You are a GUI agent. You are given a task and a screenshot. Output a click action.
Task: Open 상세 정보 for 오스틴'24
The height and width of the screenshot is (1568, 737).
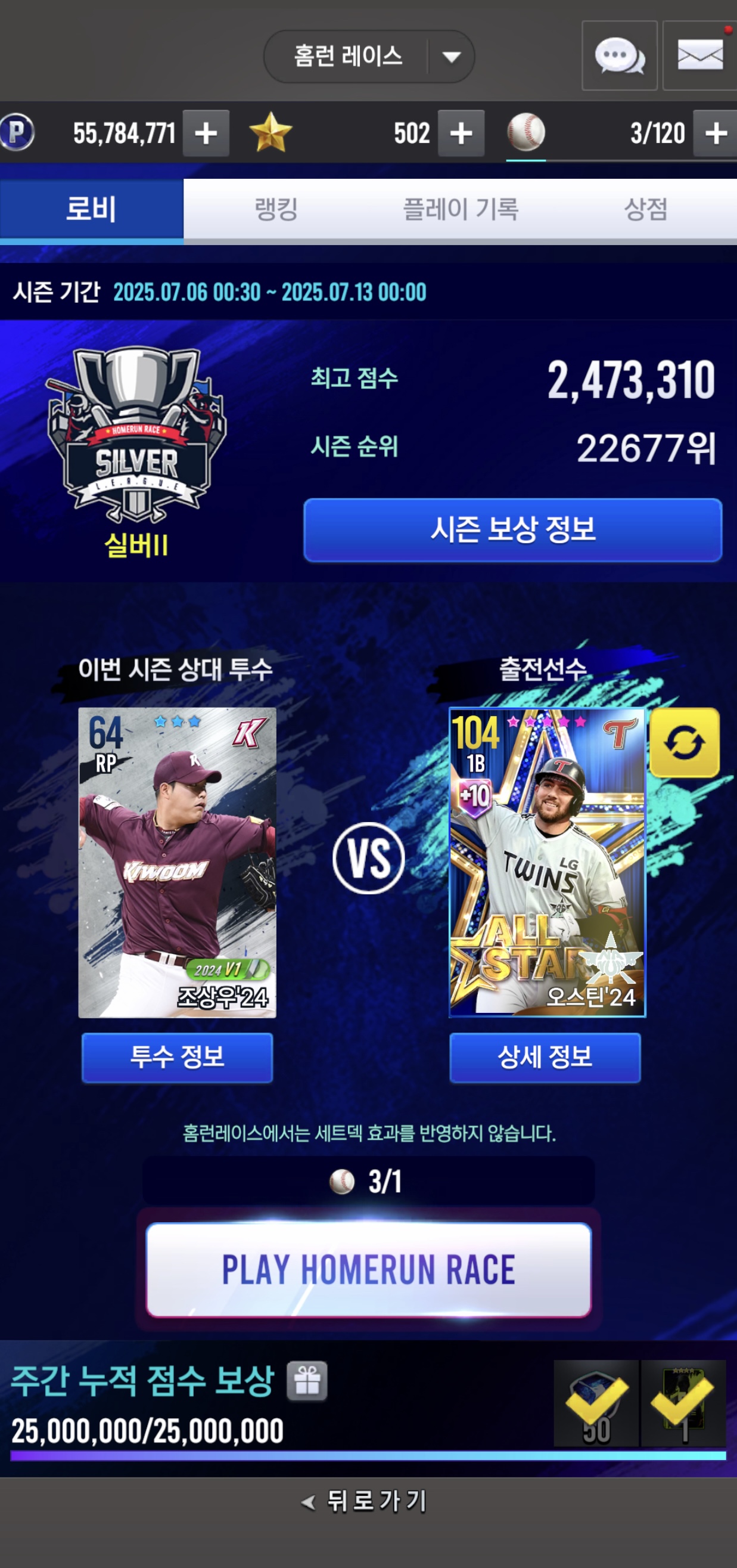click(545, 1057)
